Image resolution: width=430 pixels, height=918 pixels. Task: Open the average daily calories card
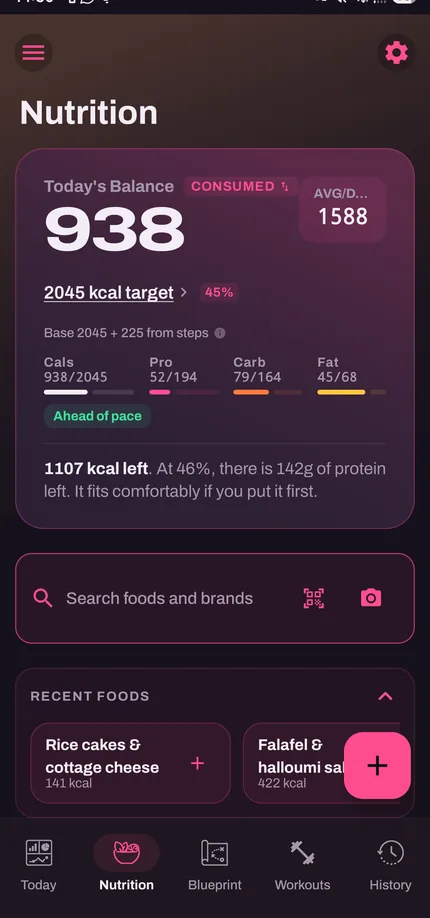(x=343, y=209)
